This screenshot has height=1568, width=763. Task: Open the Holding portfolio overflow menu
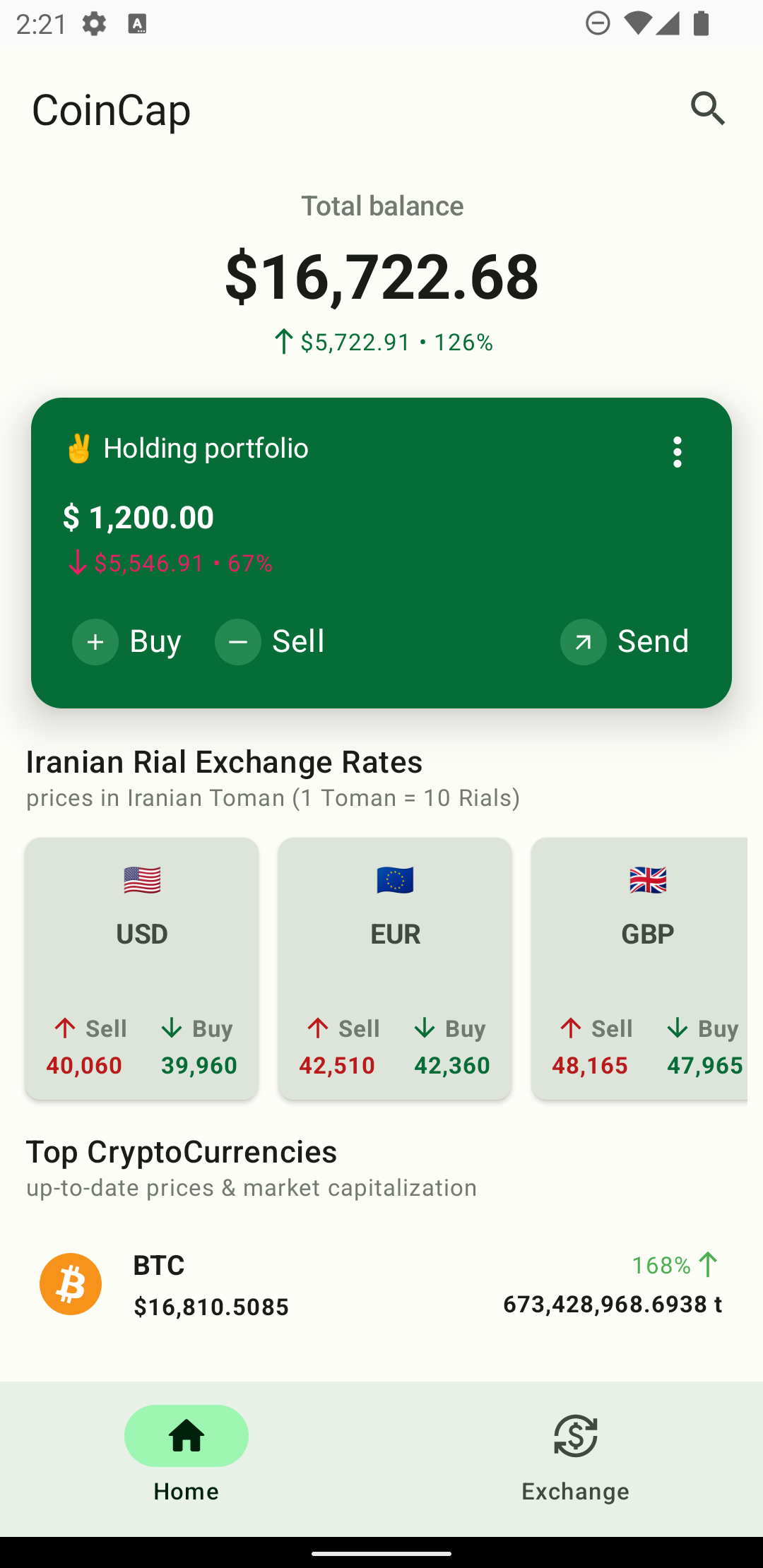[x=677, y=452]
